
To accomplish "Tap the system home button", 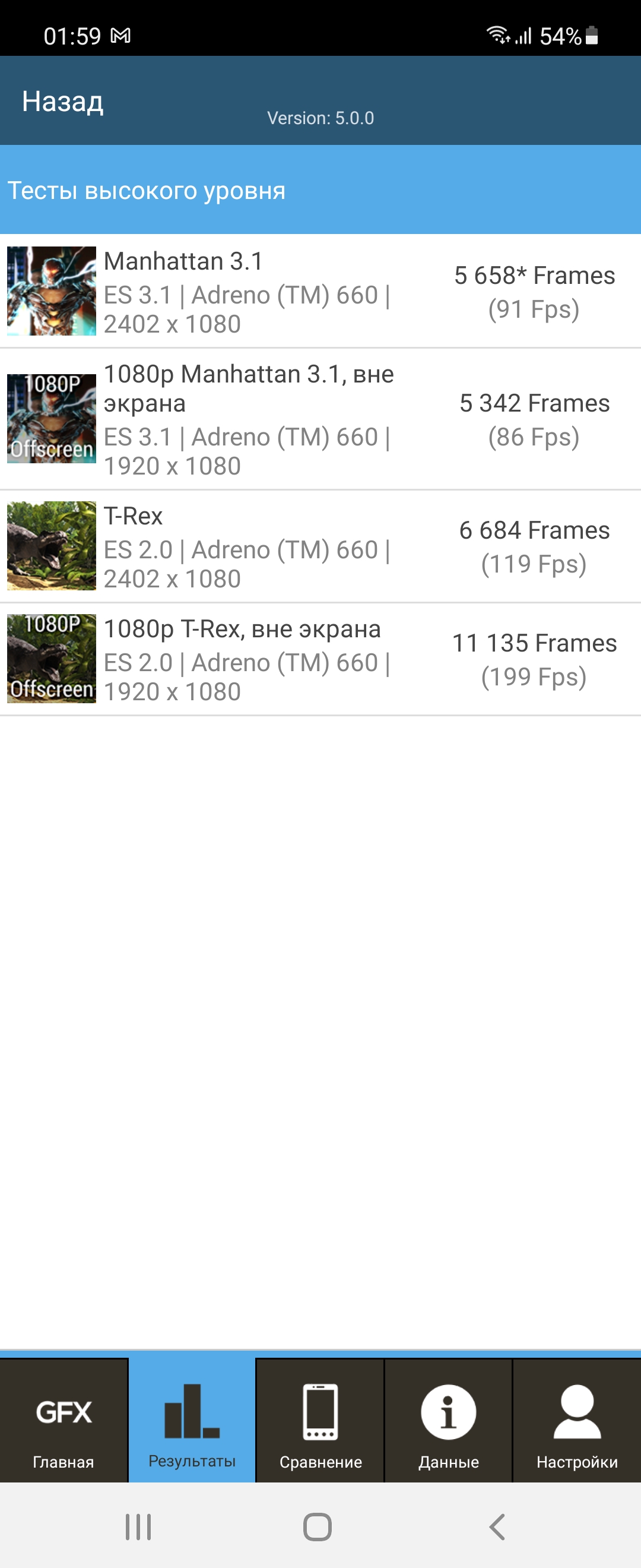I will coord(318,1526).
